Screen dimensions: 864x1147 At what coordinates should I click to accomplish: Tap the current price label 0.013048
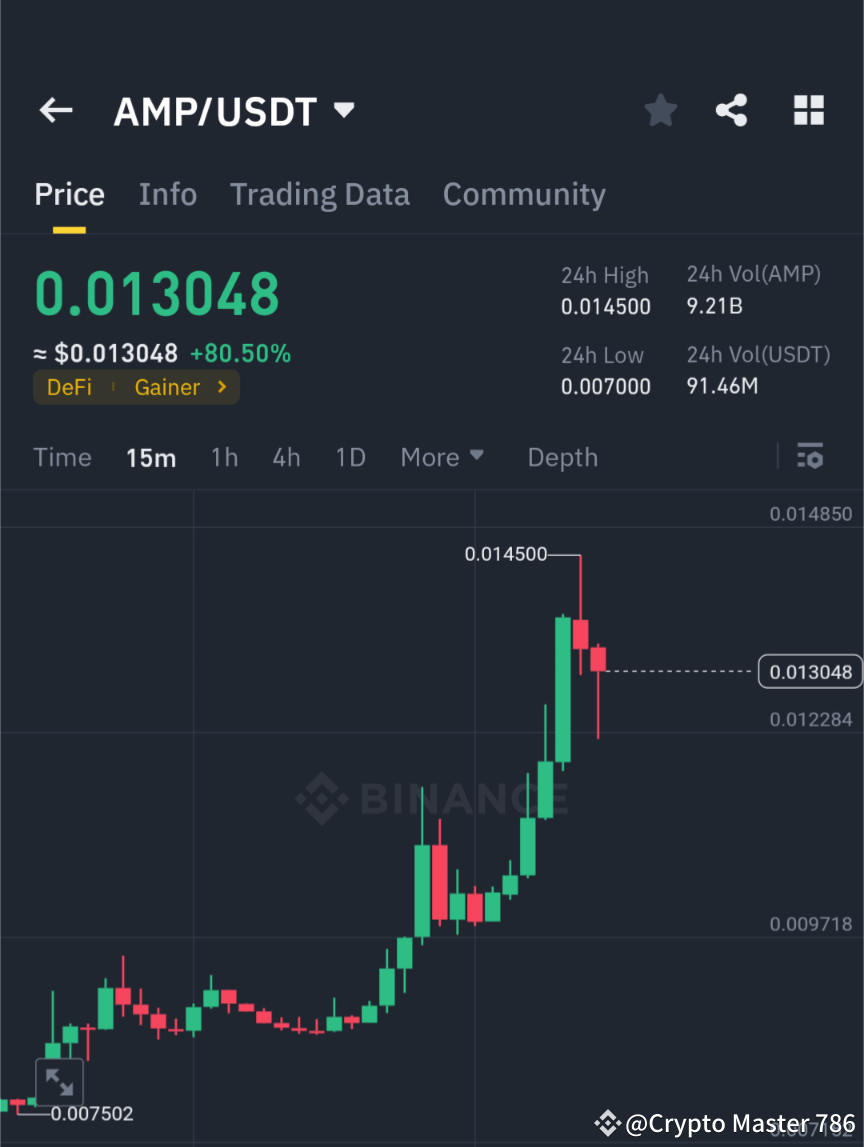point(809,671)
